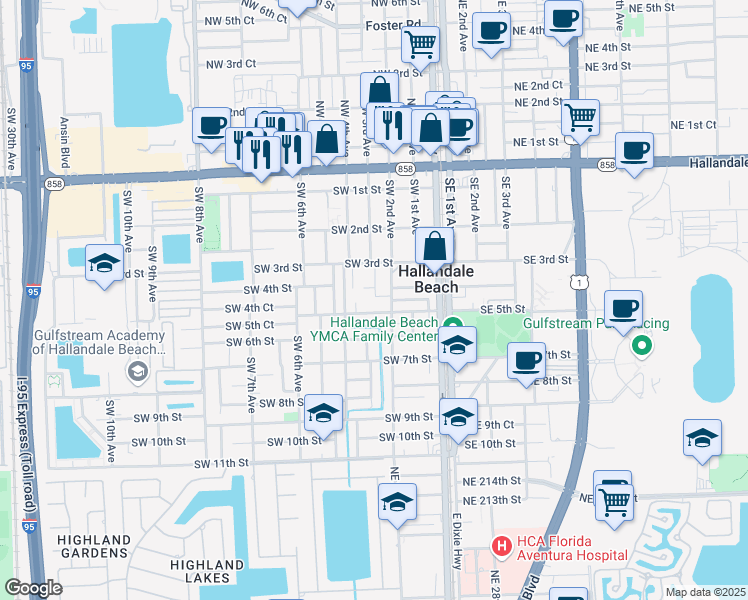Select the school marker near SW 3rd St
This screenshot has height=600, width=748.
click(x=104, y=264)
